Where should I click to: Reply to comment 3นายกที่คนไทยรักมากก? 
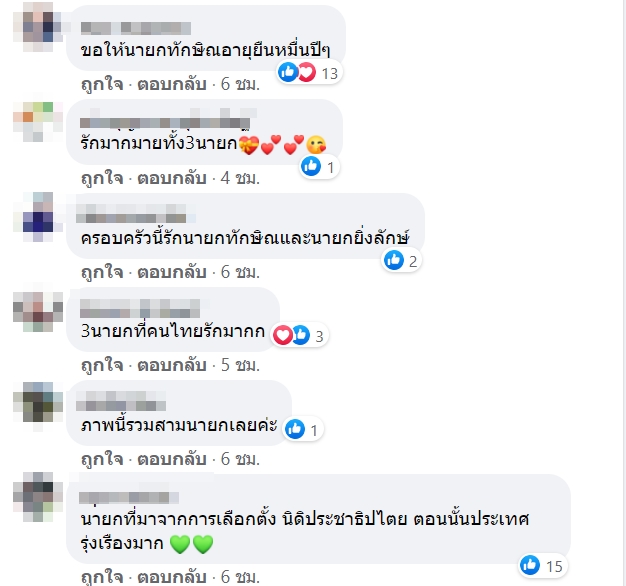tap(171, 366)
